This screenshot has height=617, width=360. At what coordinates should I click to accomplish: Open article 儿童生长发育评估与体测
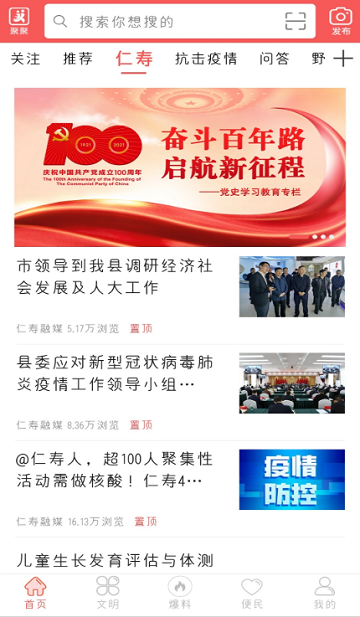pyautogui.click(x=115, y=560)
